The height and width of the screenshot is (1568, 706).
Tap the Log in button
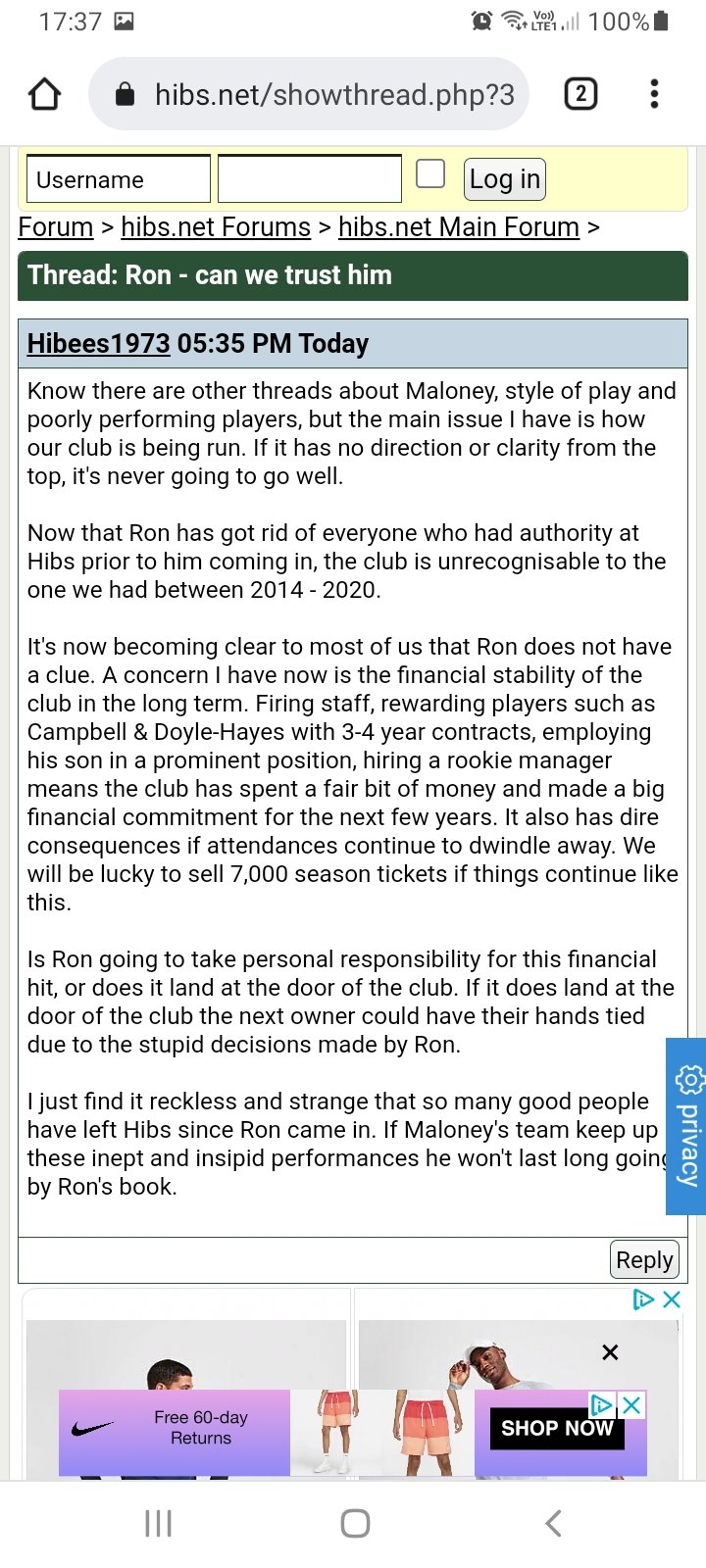click(504, 179)
